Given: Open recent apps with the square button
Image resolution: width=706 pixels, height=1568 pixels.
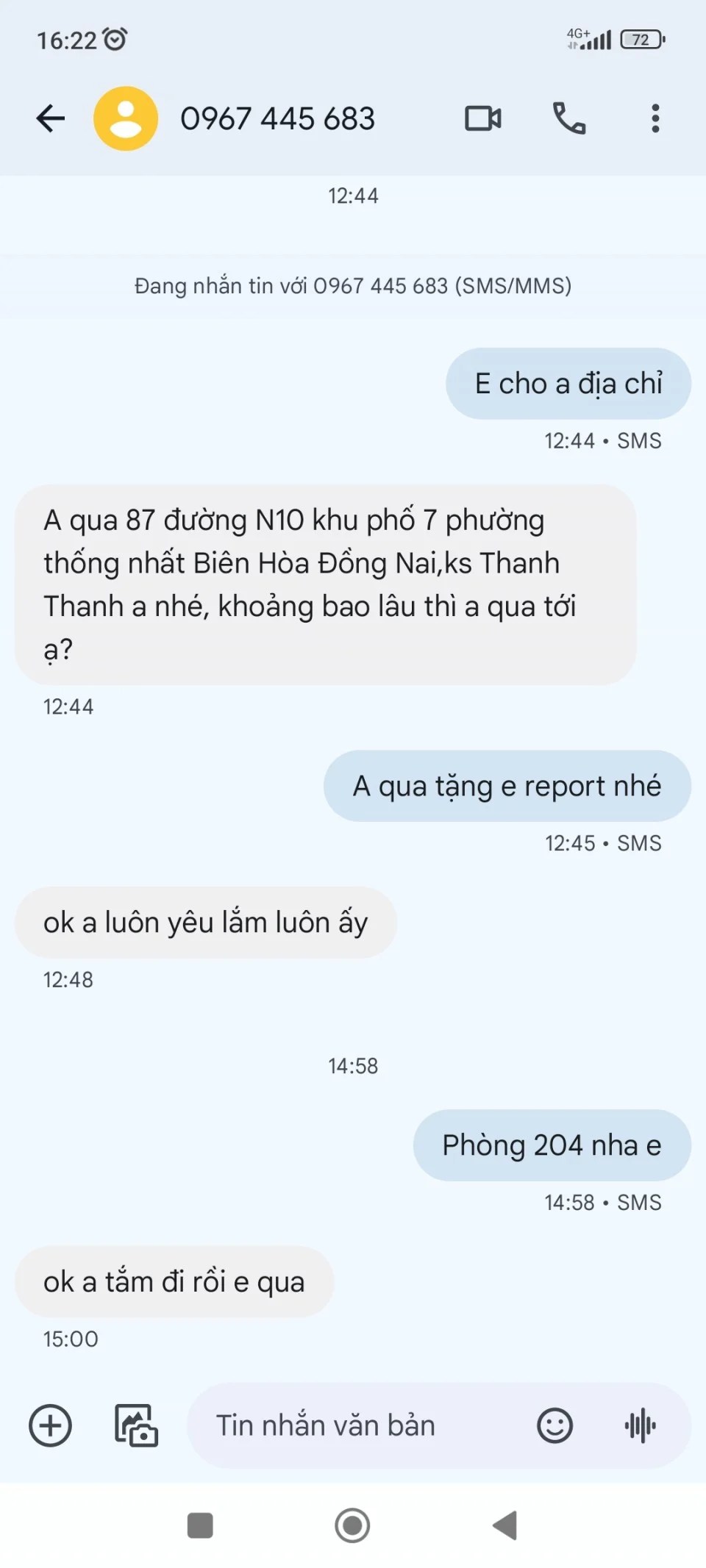Looking at the screenshot, I should 200,1525.
